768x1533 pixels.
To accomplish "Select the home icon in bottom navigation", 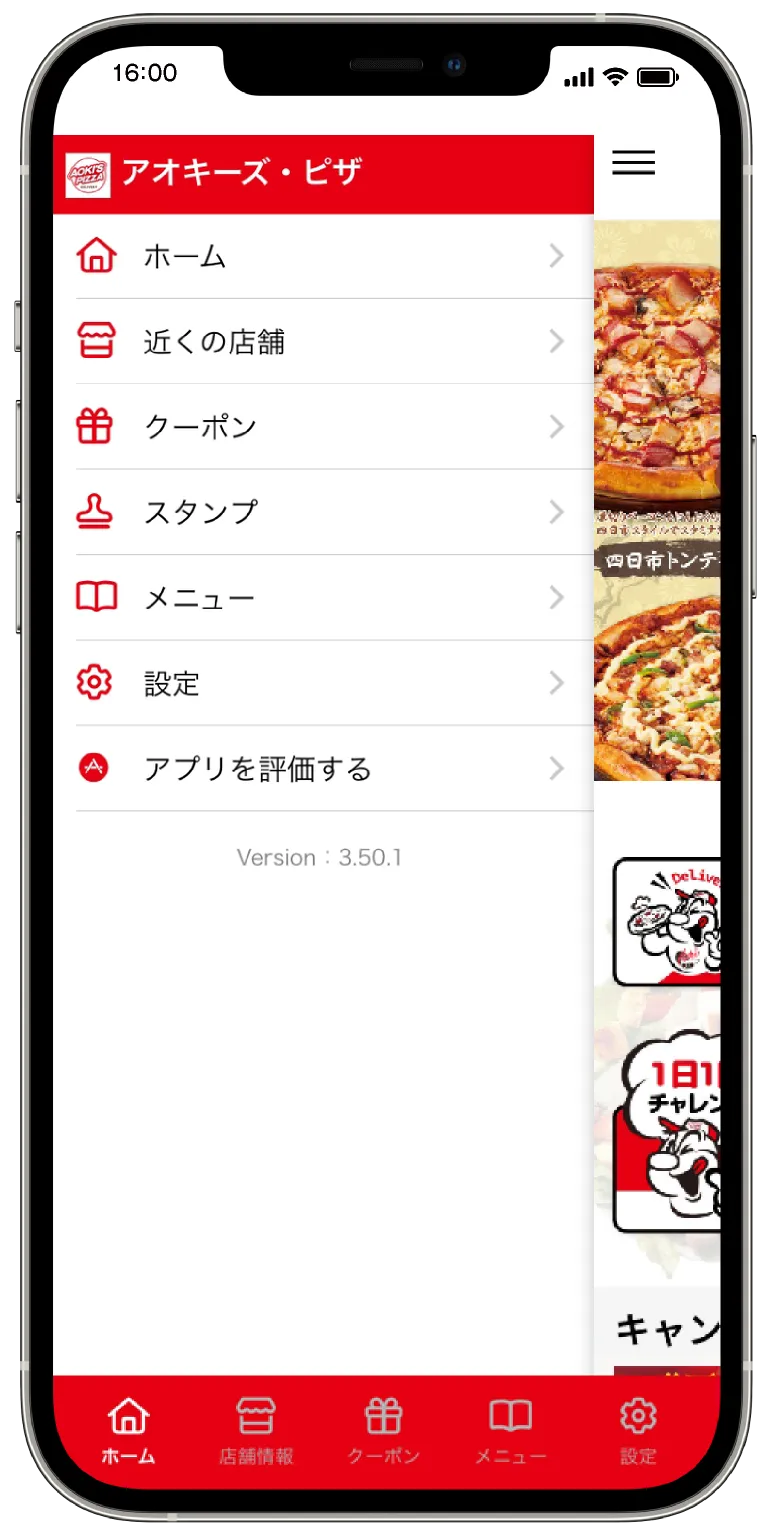I will (127, 1415).
